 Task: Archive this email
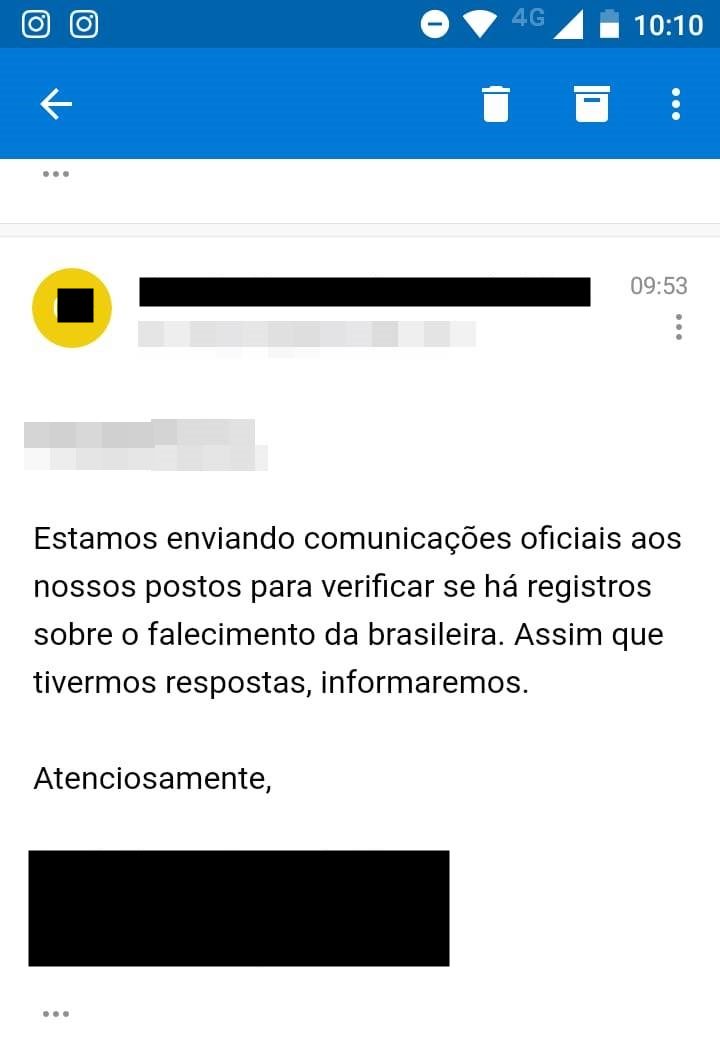[592, 104]
